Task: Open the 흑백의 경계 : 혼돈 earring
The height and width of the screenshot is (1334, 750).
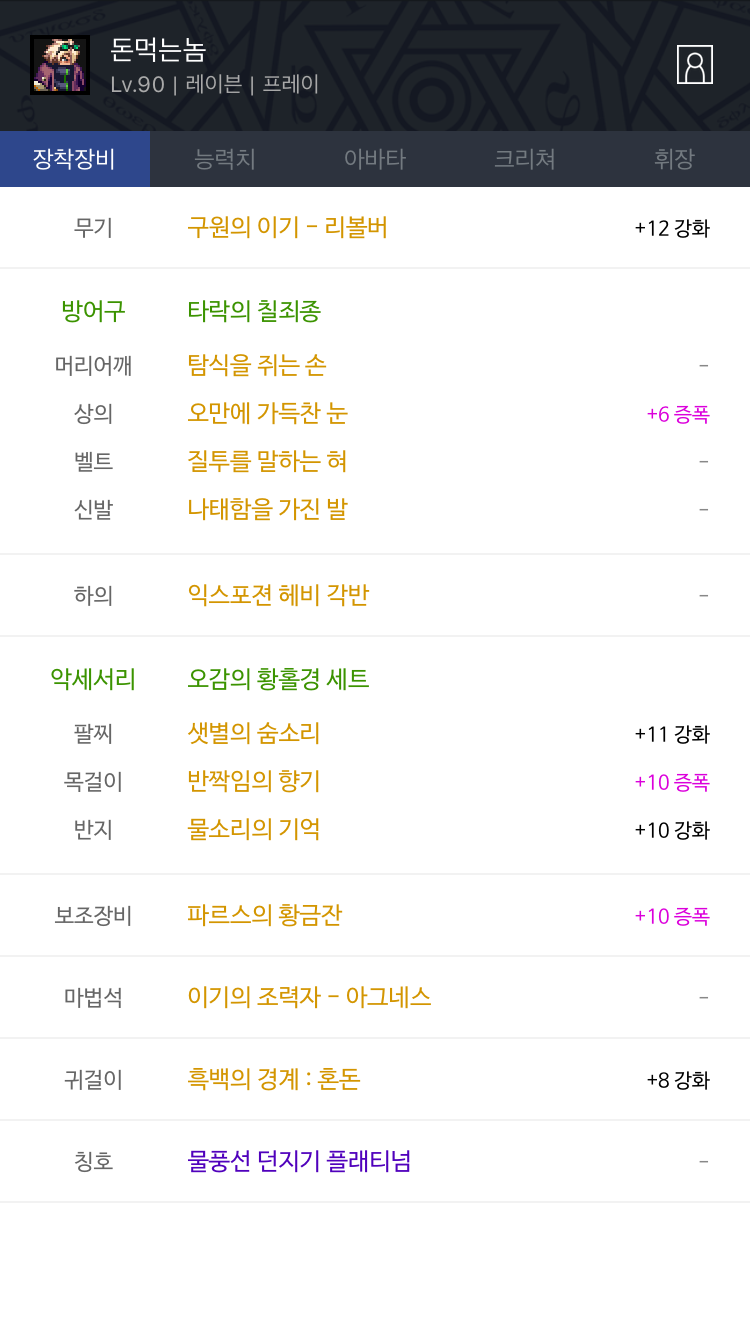Action: point(274,1079)
